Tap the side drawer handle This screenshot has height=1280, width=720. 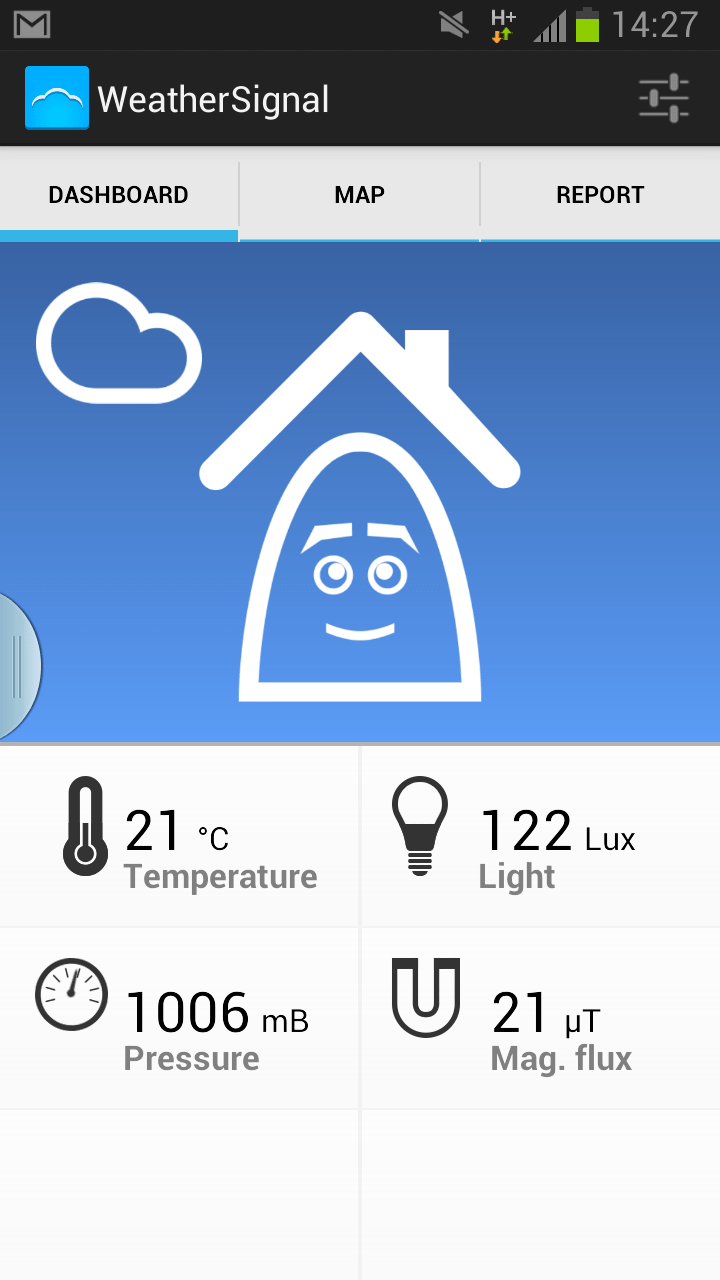point(17,665)
